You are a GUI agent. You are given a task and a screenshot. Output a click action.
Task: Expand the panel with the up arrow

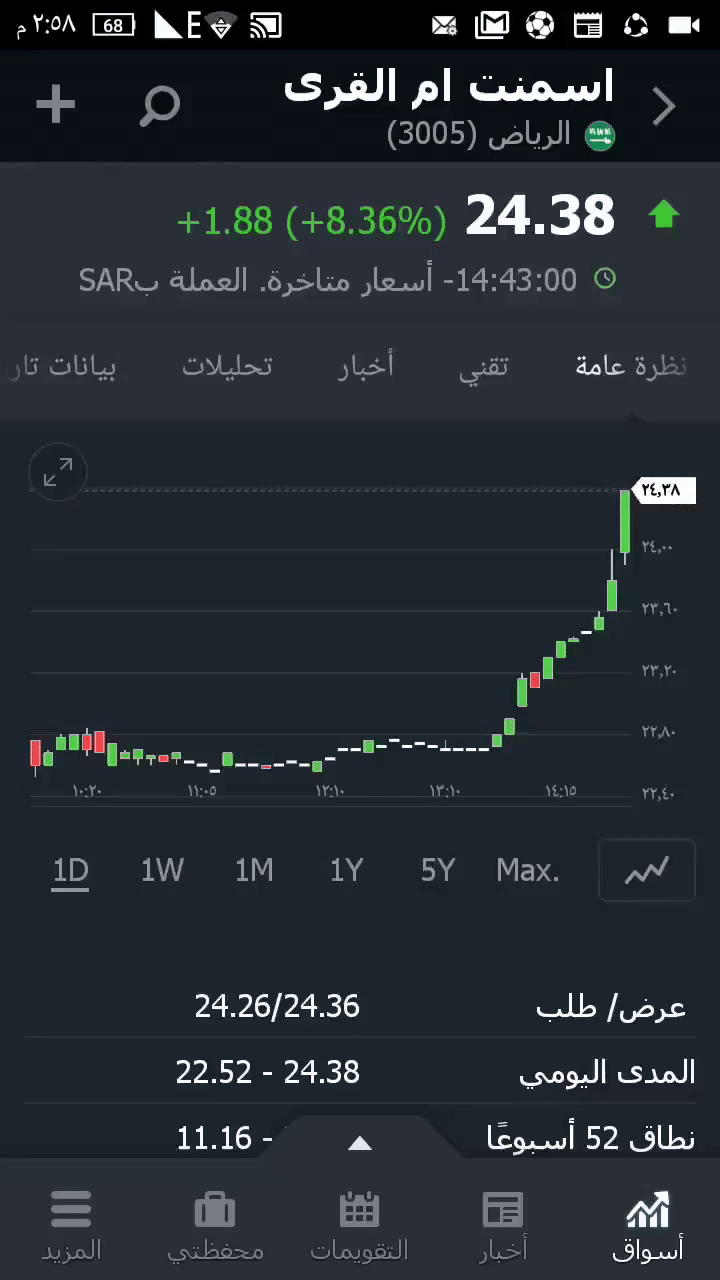click(360, 1143)
